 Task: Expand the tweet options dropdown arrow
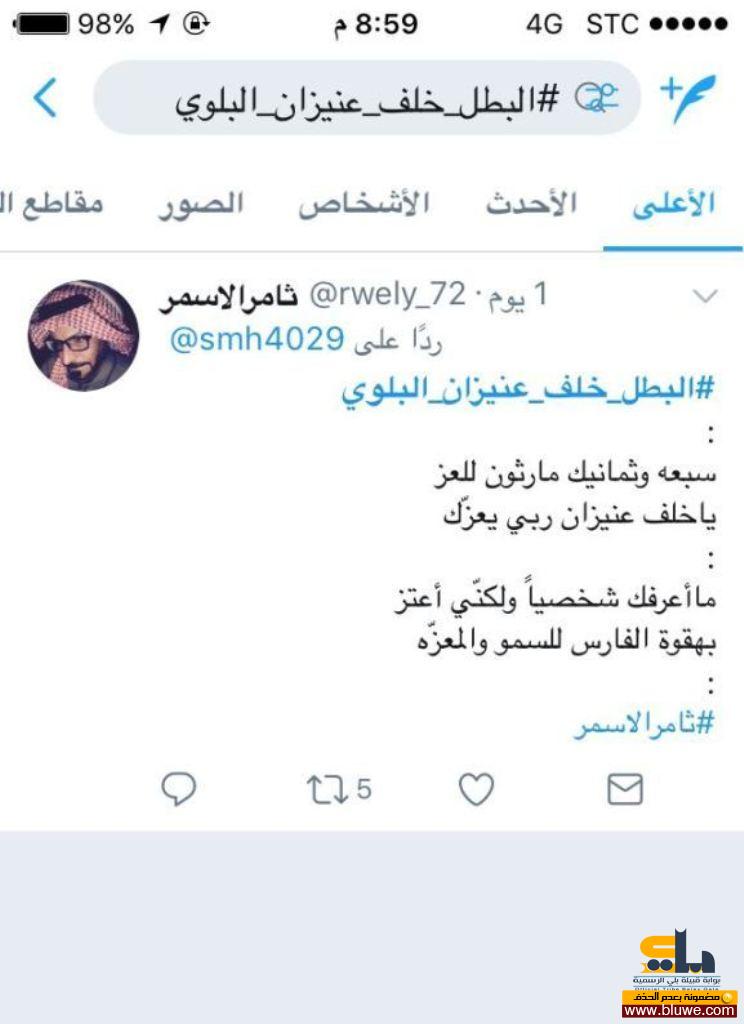pyautogui.click(x=706, y=296)
